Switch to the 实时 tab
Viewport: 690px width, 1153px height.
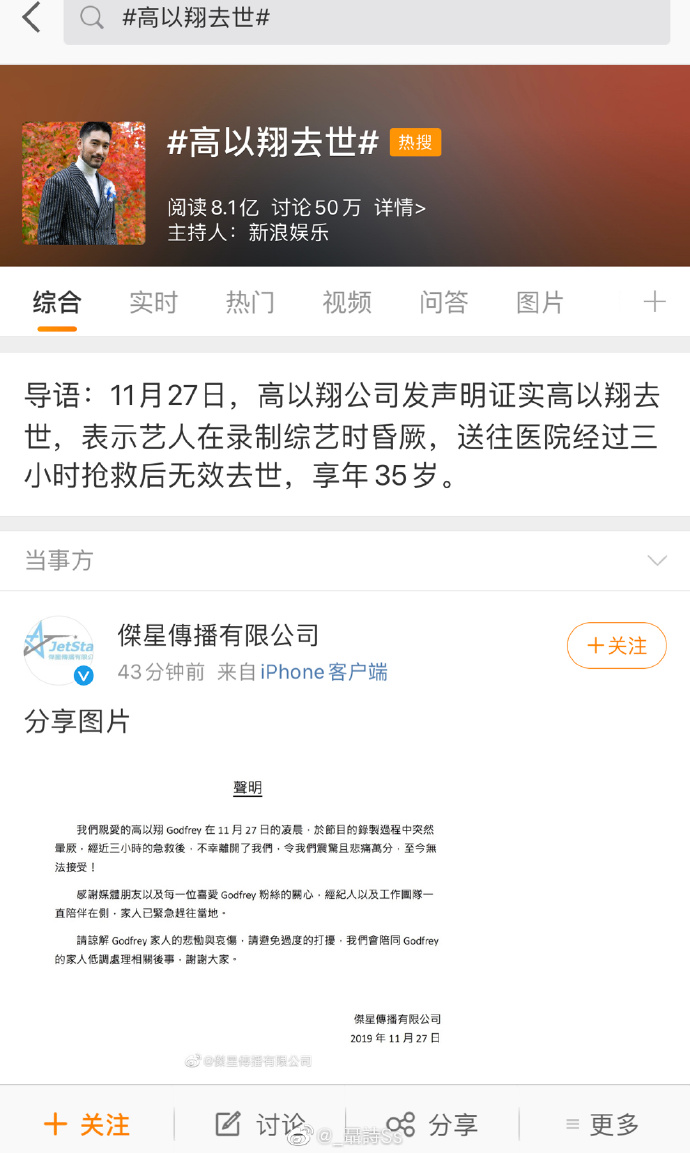pyautogui.click(x=153, y=302)
